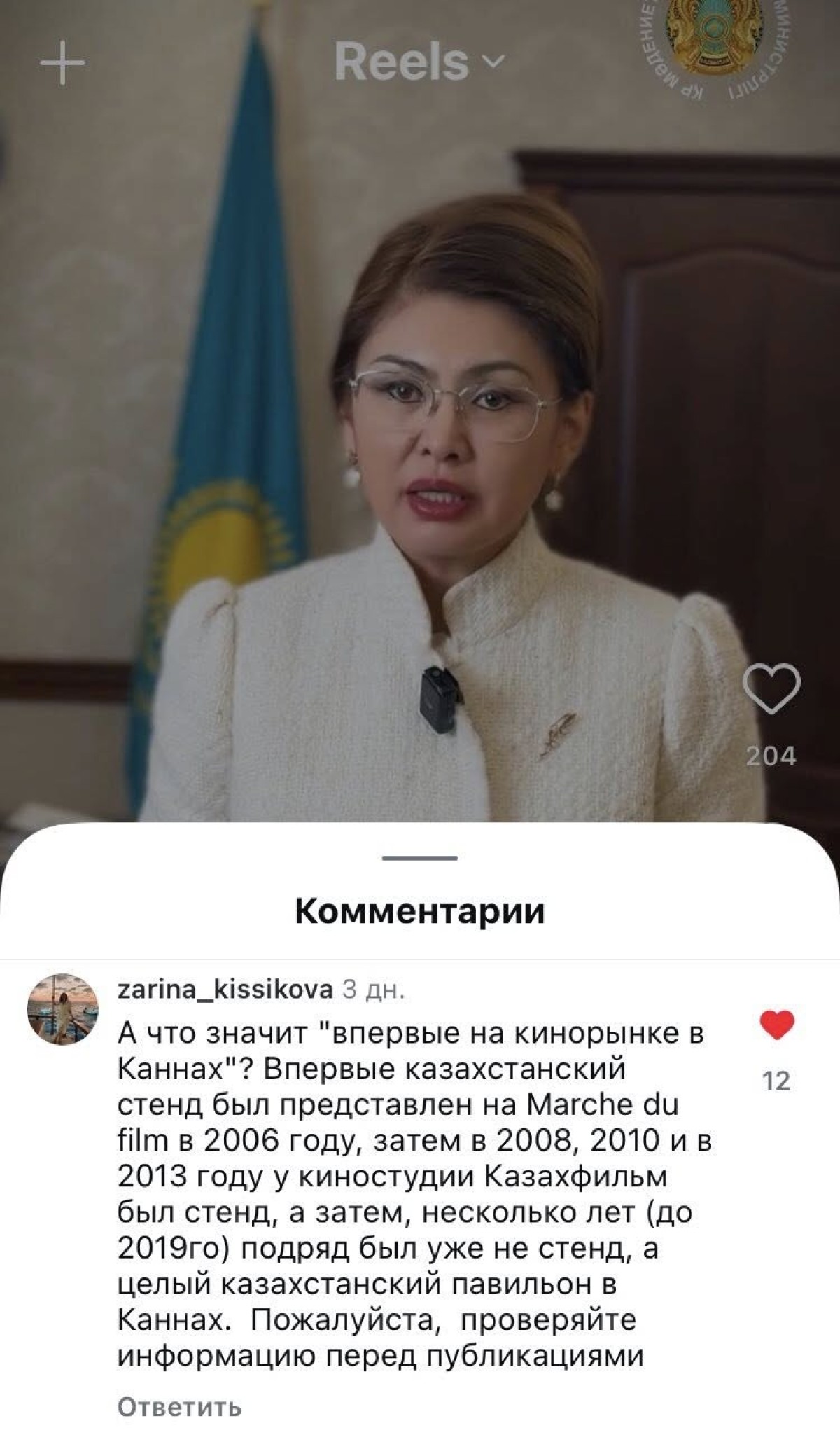Image resolution: width=840 pixels, height=1442 pixels.
Task: Expand the Reels dropdown
Action: (x=418, y=62)
